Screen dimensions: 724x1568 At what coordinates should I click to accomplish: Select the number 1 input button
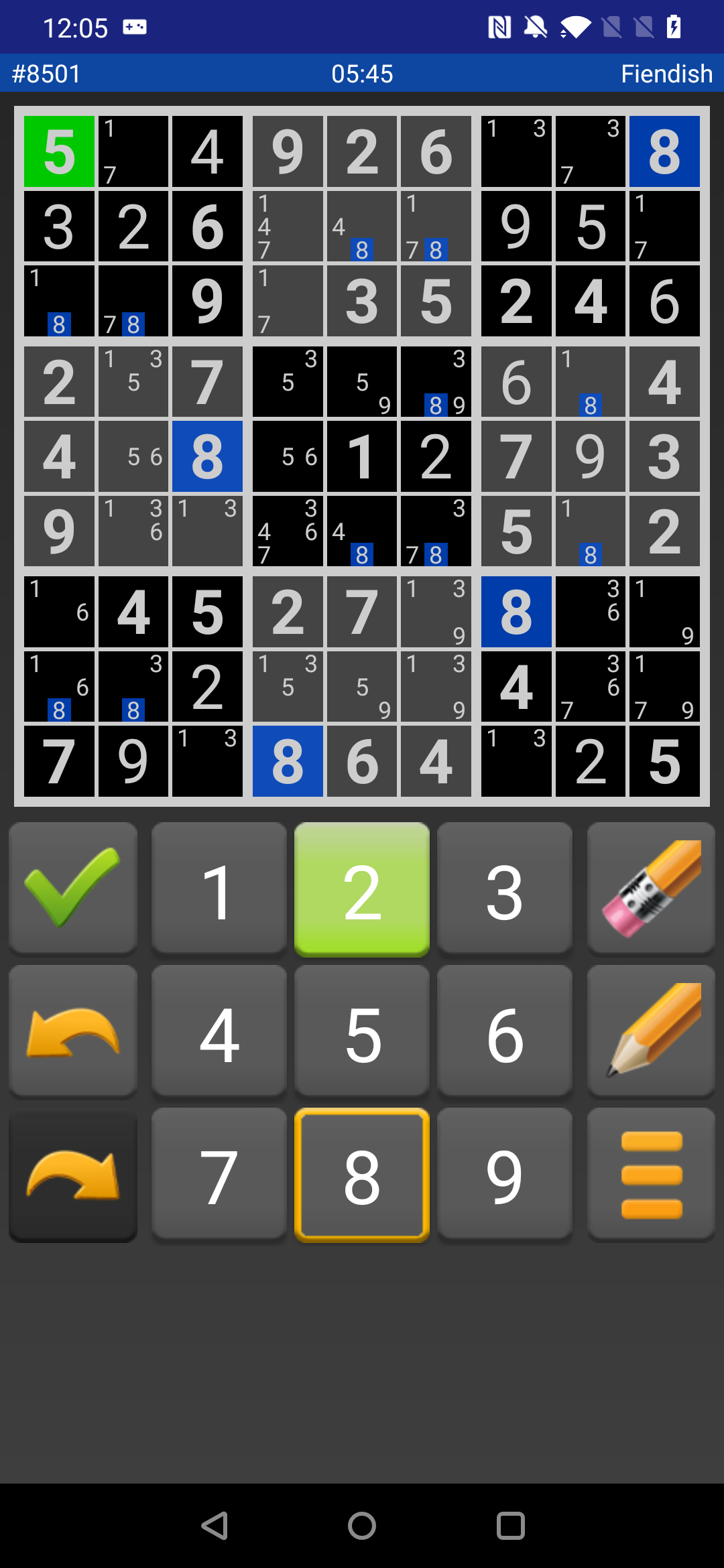pos(219,888)
